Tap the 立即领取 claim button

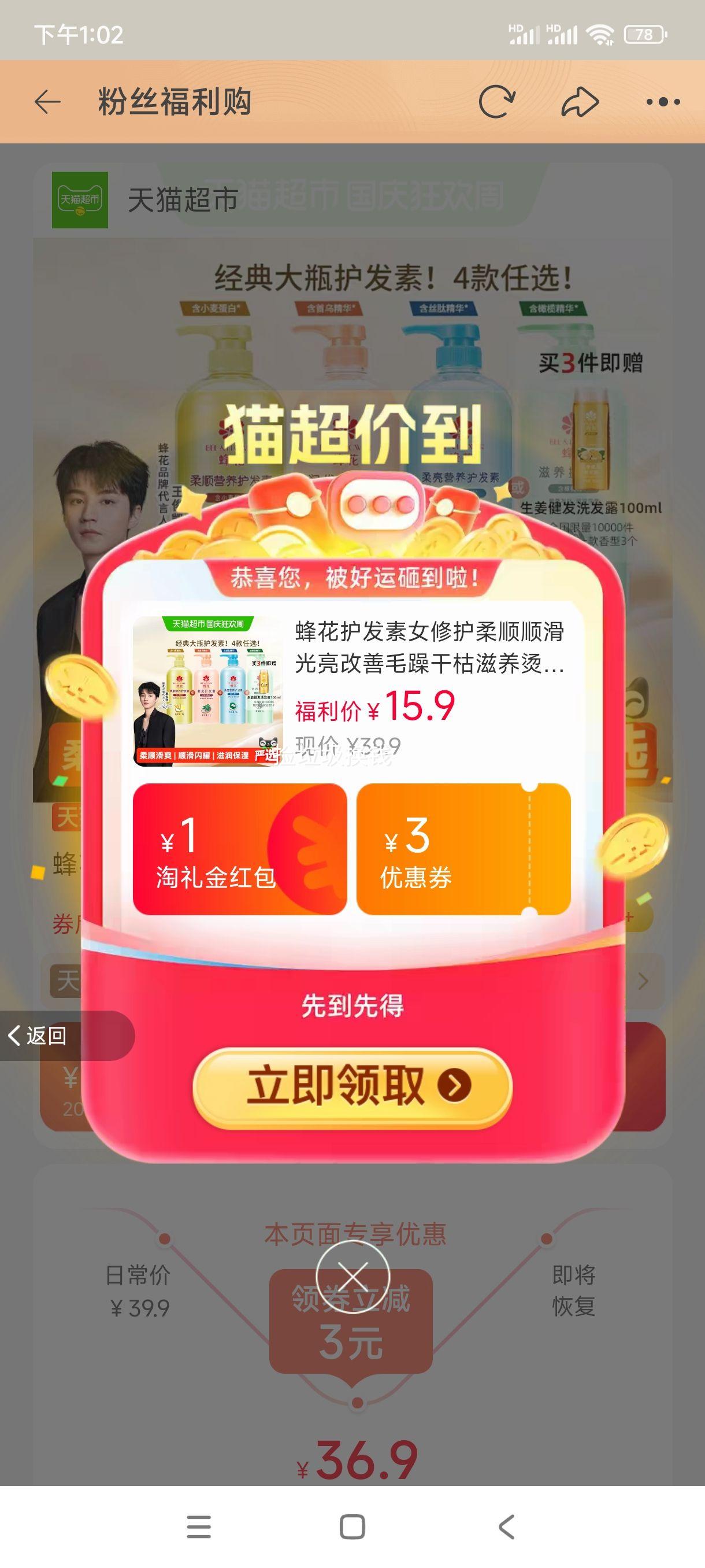(x=352, y=1086)
